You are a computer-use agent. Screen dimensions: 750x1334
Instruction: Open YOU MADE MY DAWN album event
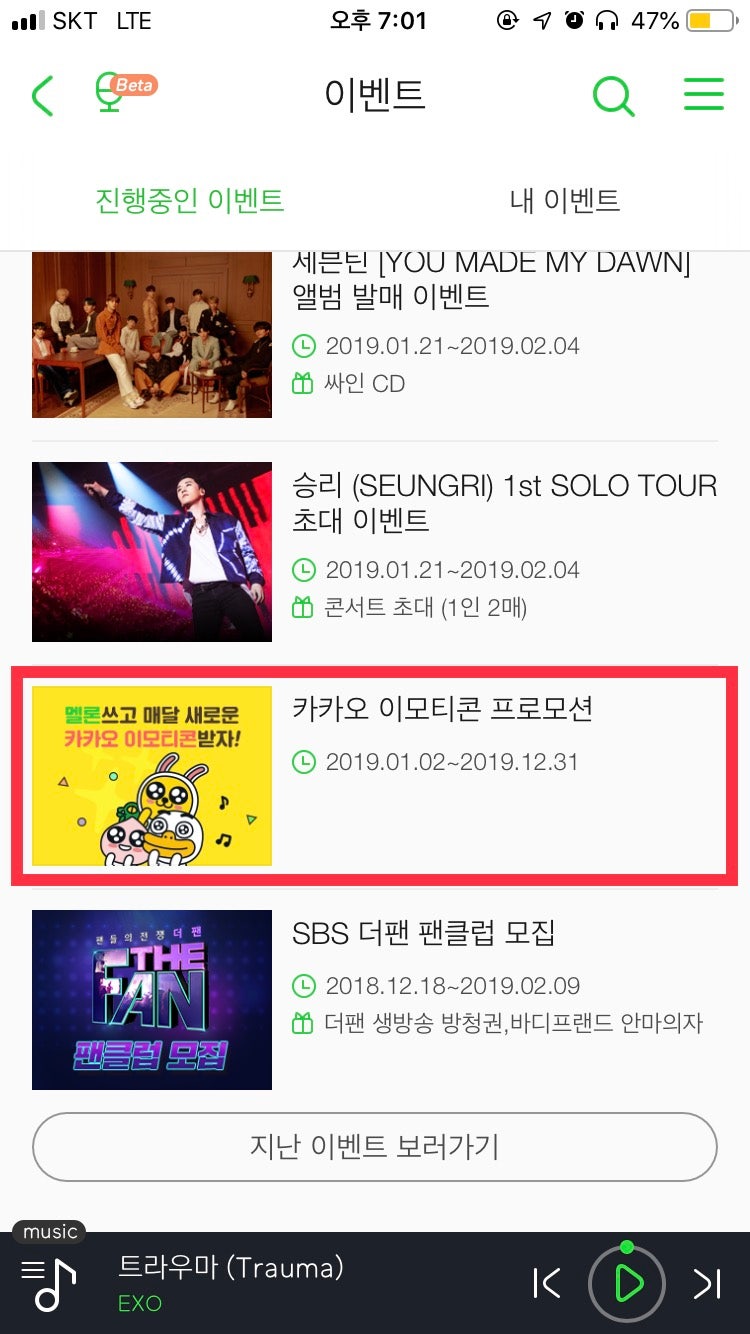tap(490, 280)
